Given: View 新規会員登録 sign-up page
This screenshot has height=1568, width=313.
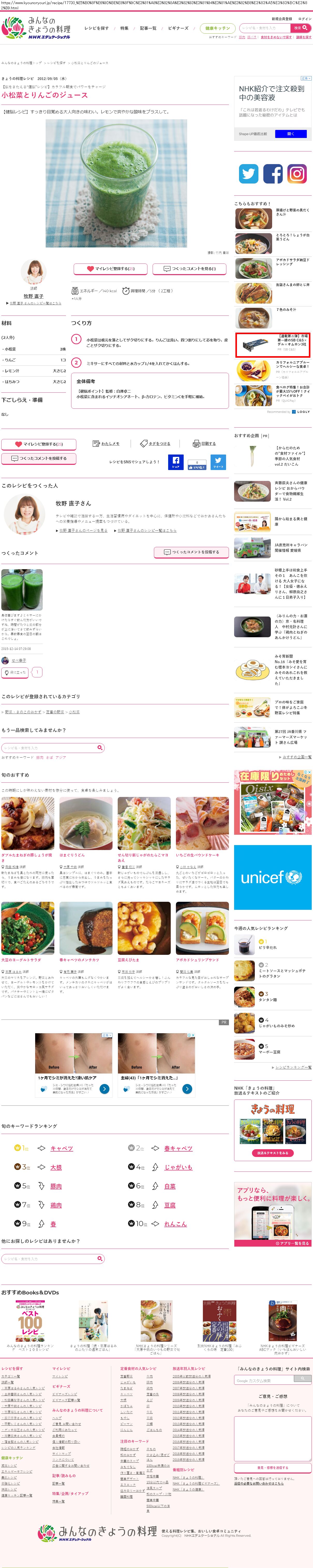Looking at the screenshot, I should click(281, 19).
